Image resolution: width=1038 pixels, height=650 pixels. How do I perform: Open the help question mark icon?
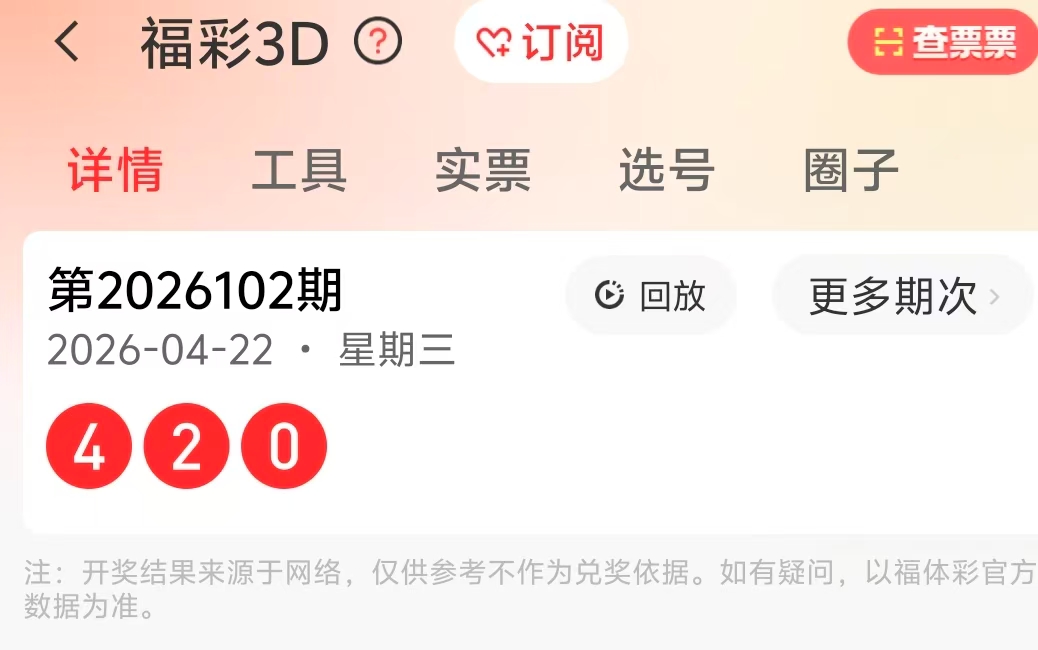378,42
